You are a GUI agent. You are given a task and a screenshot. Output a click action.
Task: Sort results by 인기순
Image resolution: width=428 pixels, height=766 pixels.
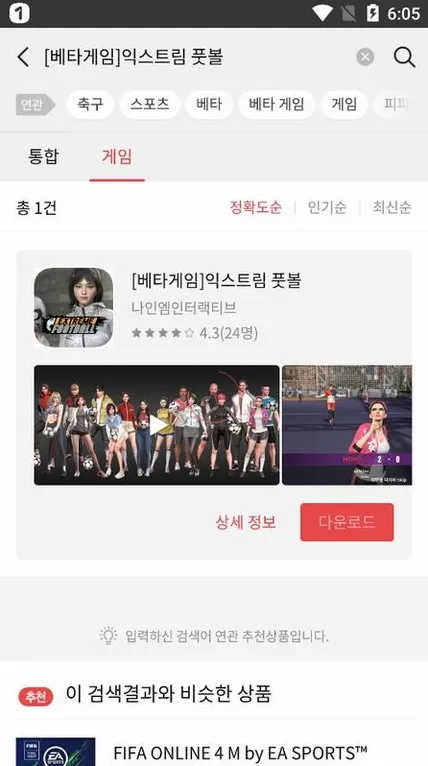click(x=327, y=208)
